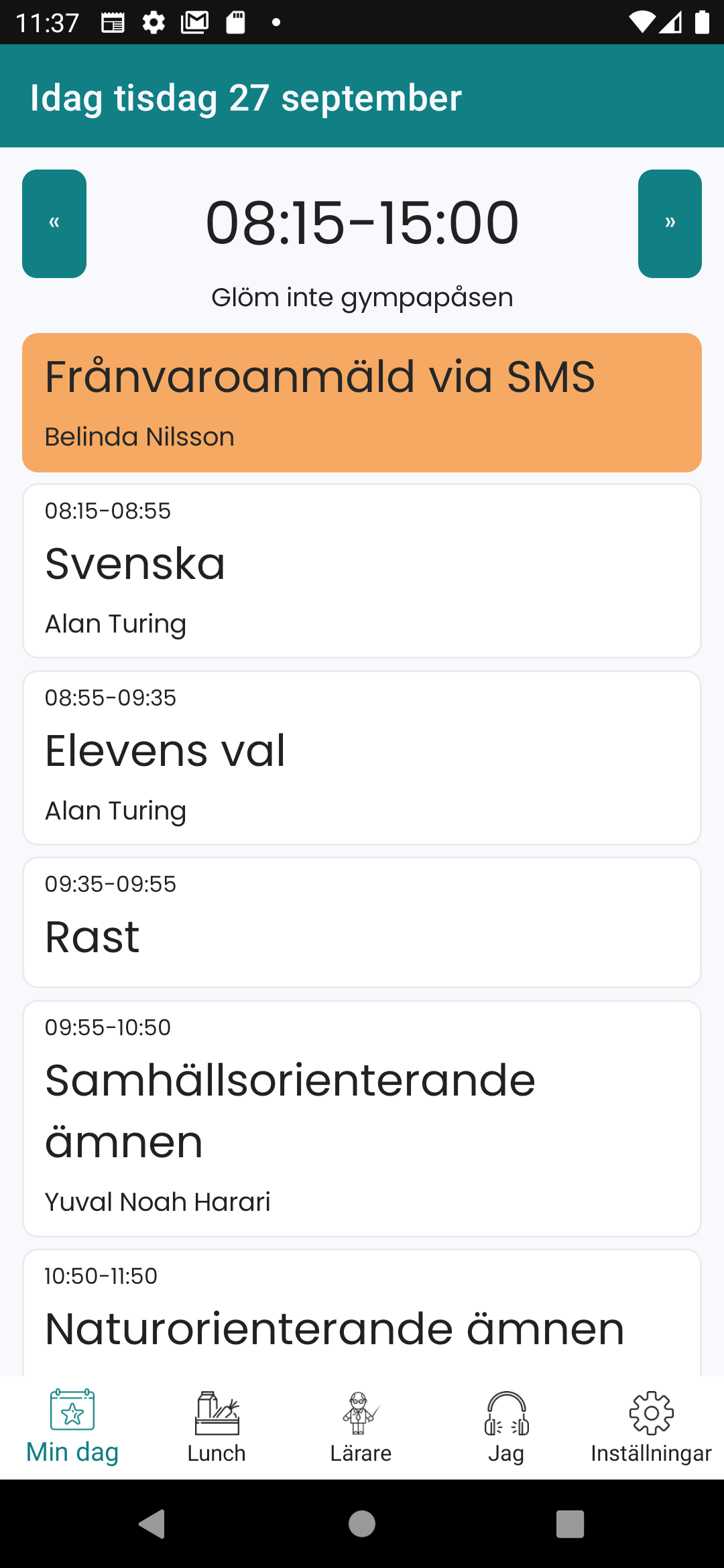This screenshot has height=1568, width=724.
Task: Open the Inställningar tab
Action: [x=651, y=1427]
